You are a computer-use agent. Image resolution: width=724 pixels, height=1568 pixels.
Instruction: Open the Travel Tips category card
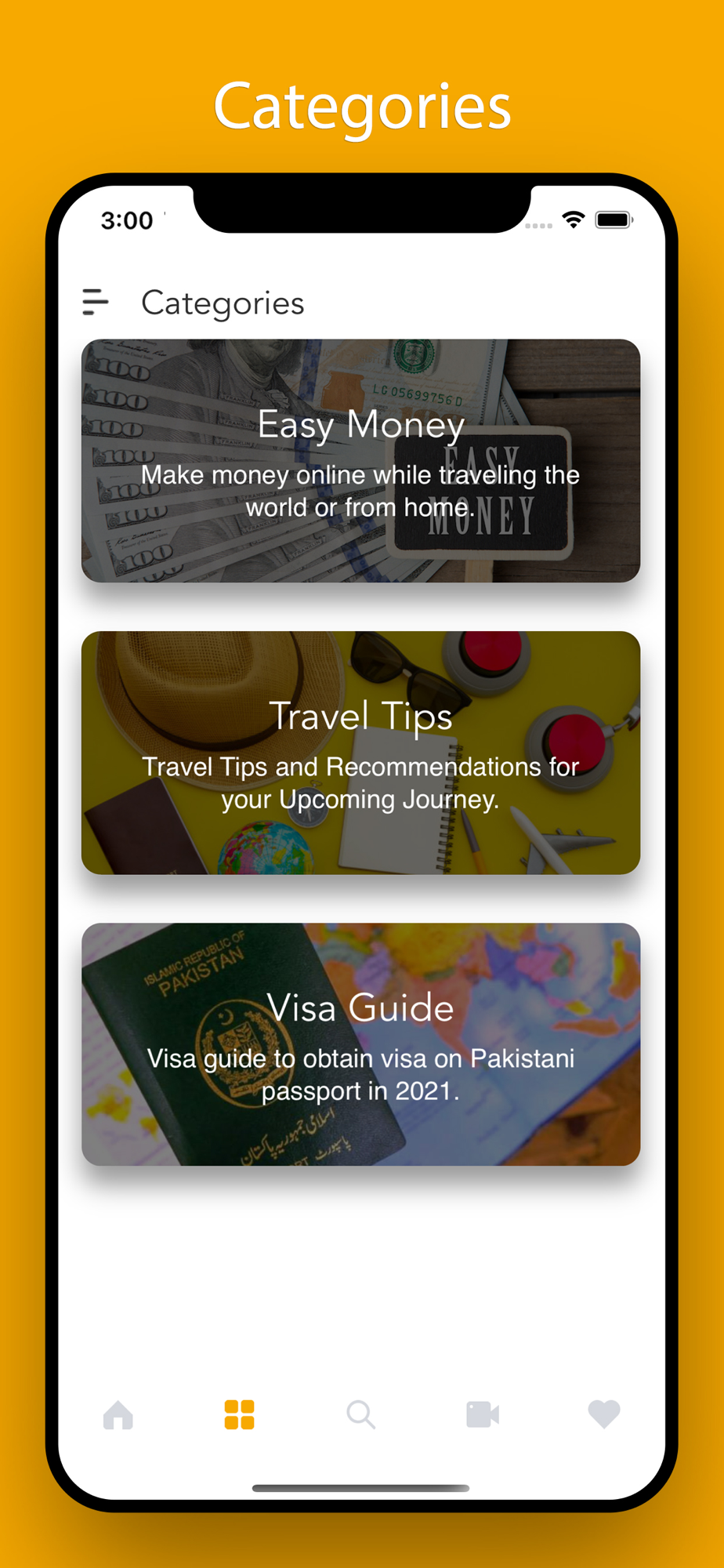coord(360,753)
